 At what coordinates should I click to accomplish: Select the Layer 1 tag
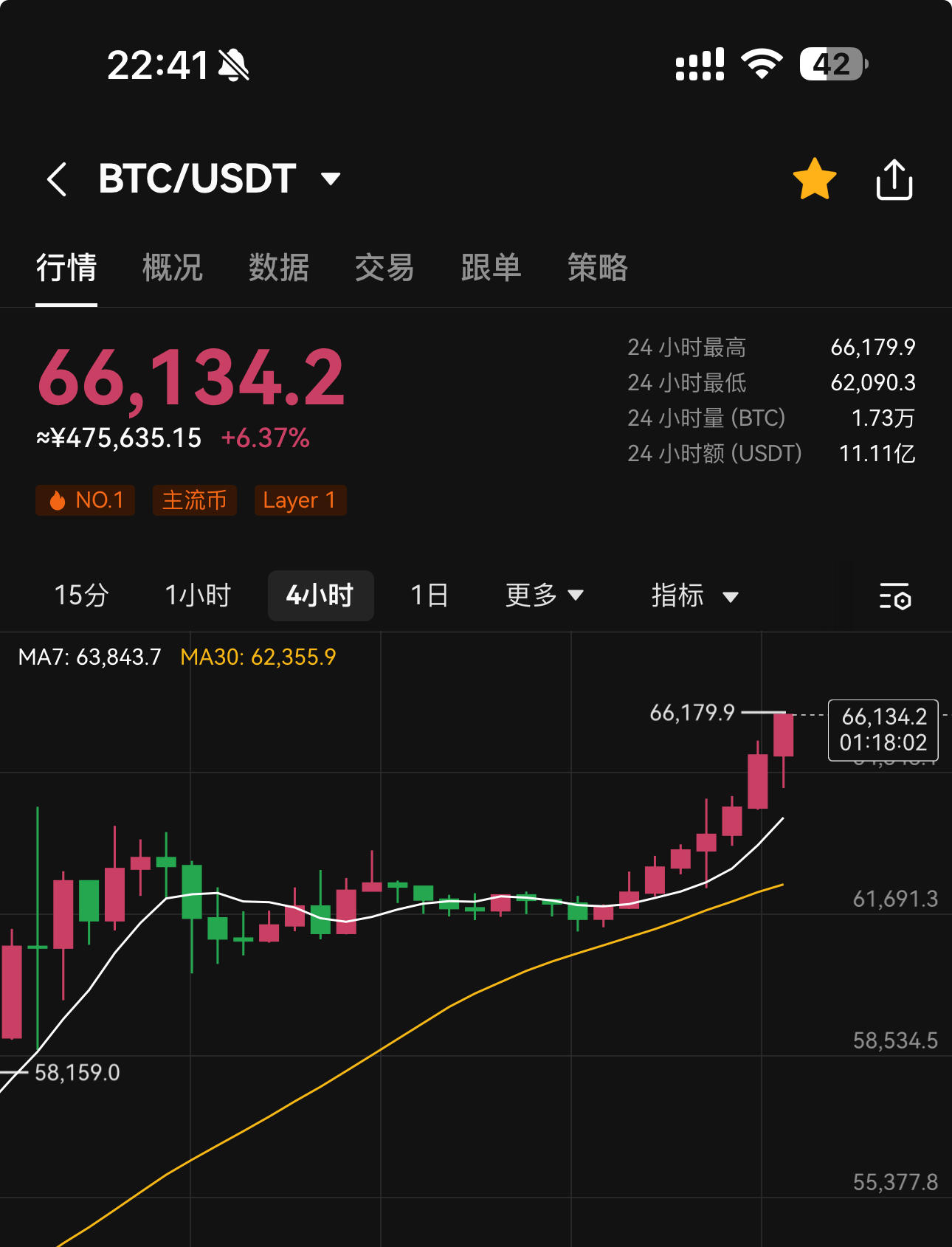300,500
